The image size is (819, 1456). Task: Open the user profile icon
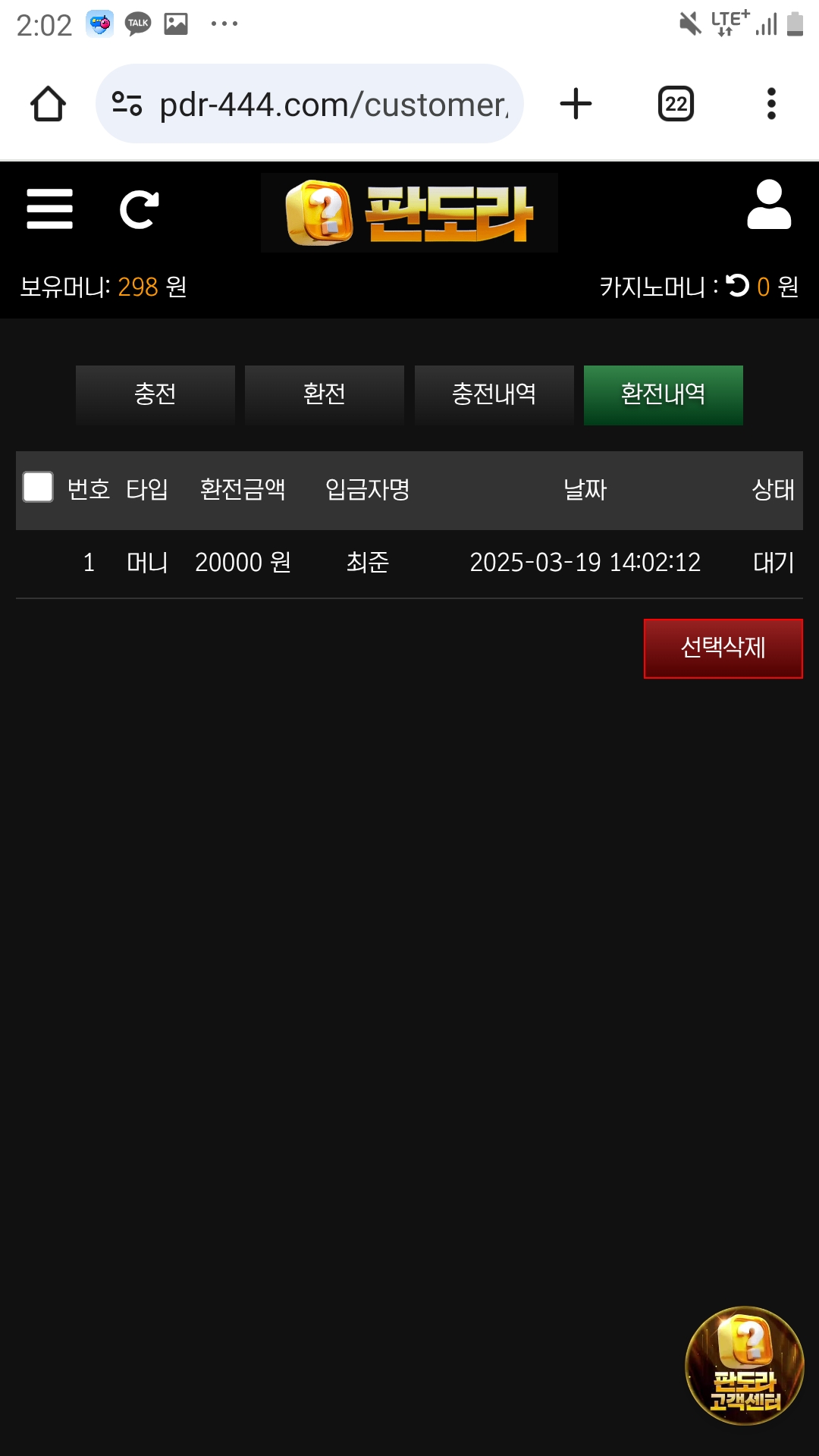[769, 205]
